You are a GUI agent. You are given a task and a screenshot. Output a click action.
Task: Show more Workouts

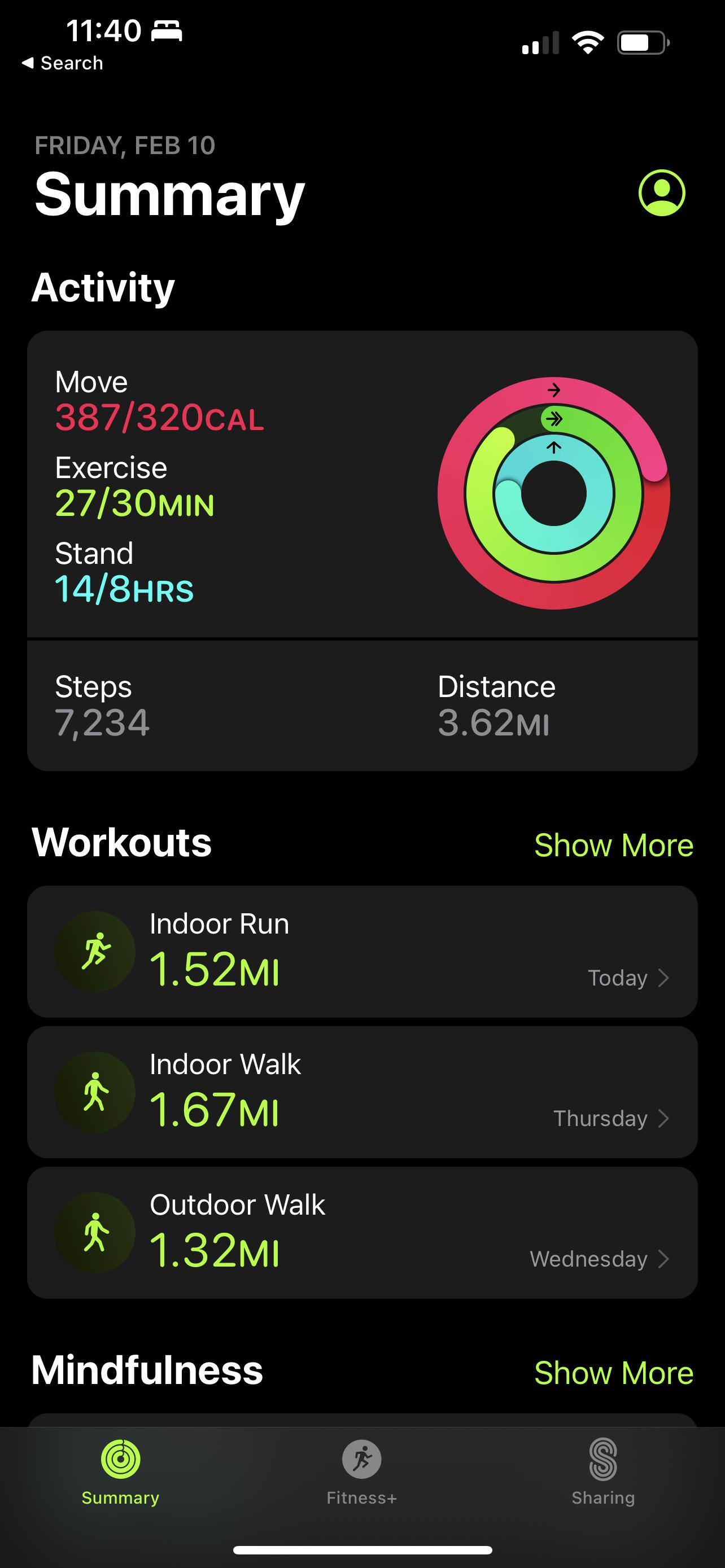click(x=613, y=845)
